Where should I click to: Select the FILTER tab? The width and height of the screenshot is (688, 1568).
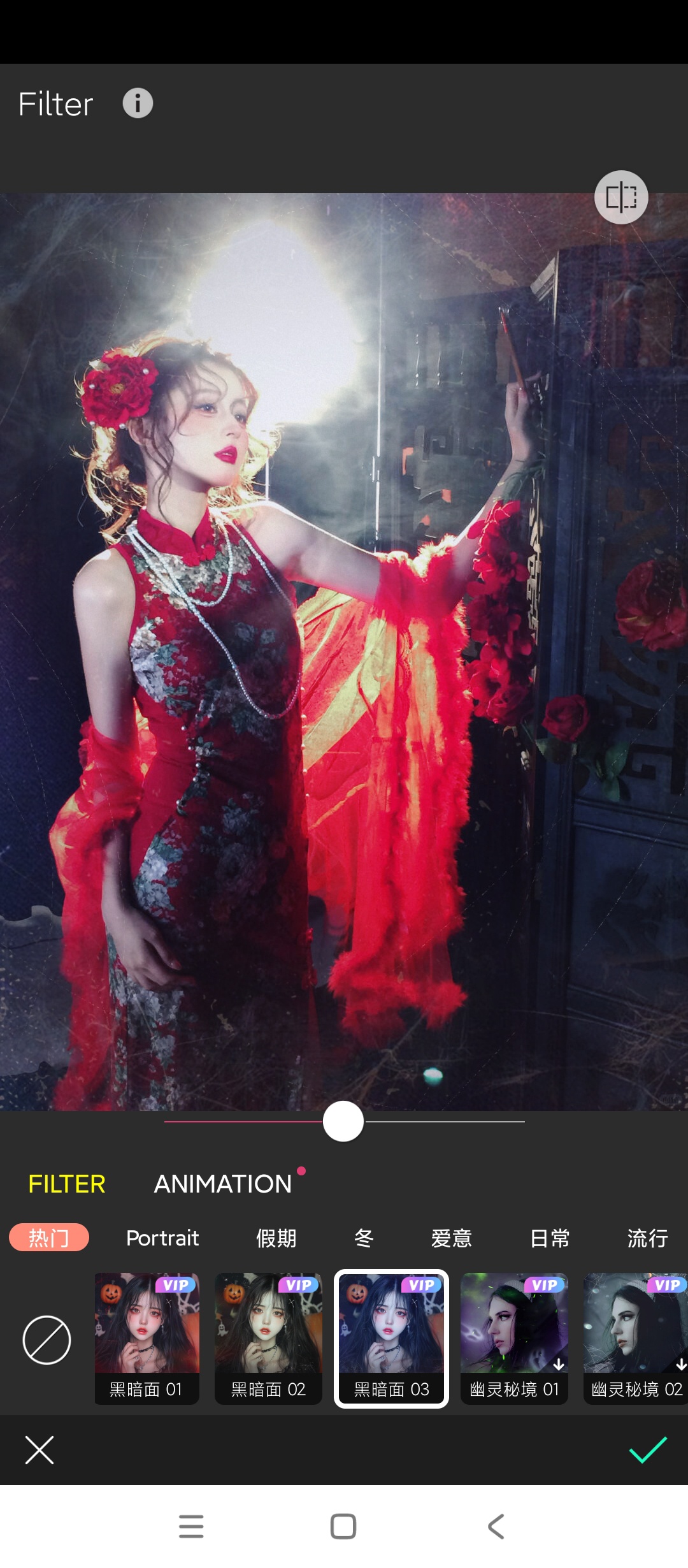click(67, 1184)
